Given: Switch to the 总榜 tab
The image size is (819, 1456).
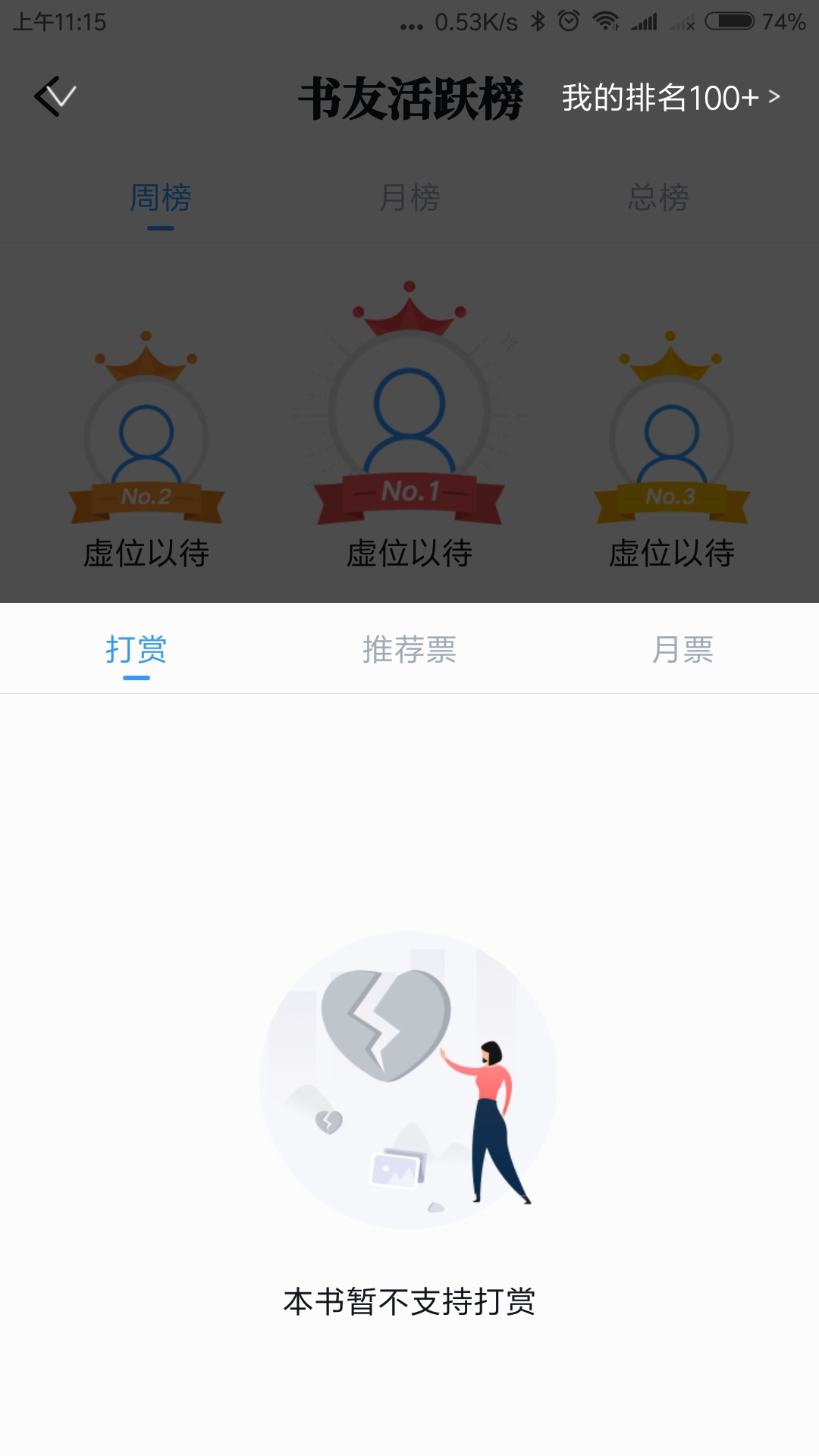Looking at the screenshot, I should tap(658, 199).
